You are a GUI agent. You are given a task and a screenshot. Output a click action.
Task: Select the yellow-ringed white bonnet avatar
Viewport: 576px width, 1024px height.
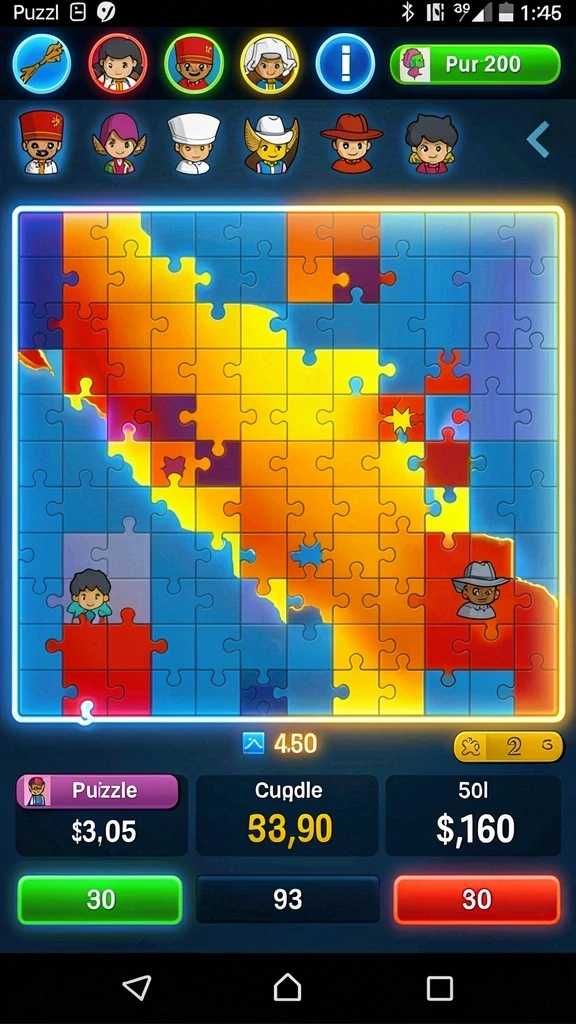click(x=270, y=64)
